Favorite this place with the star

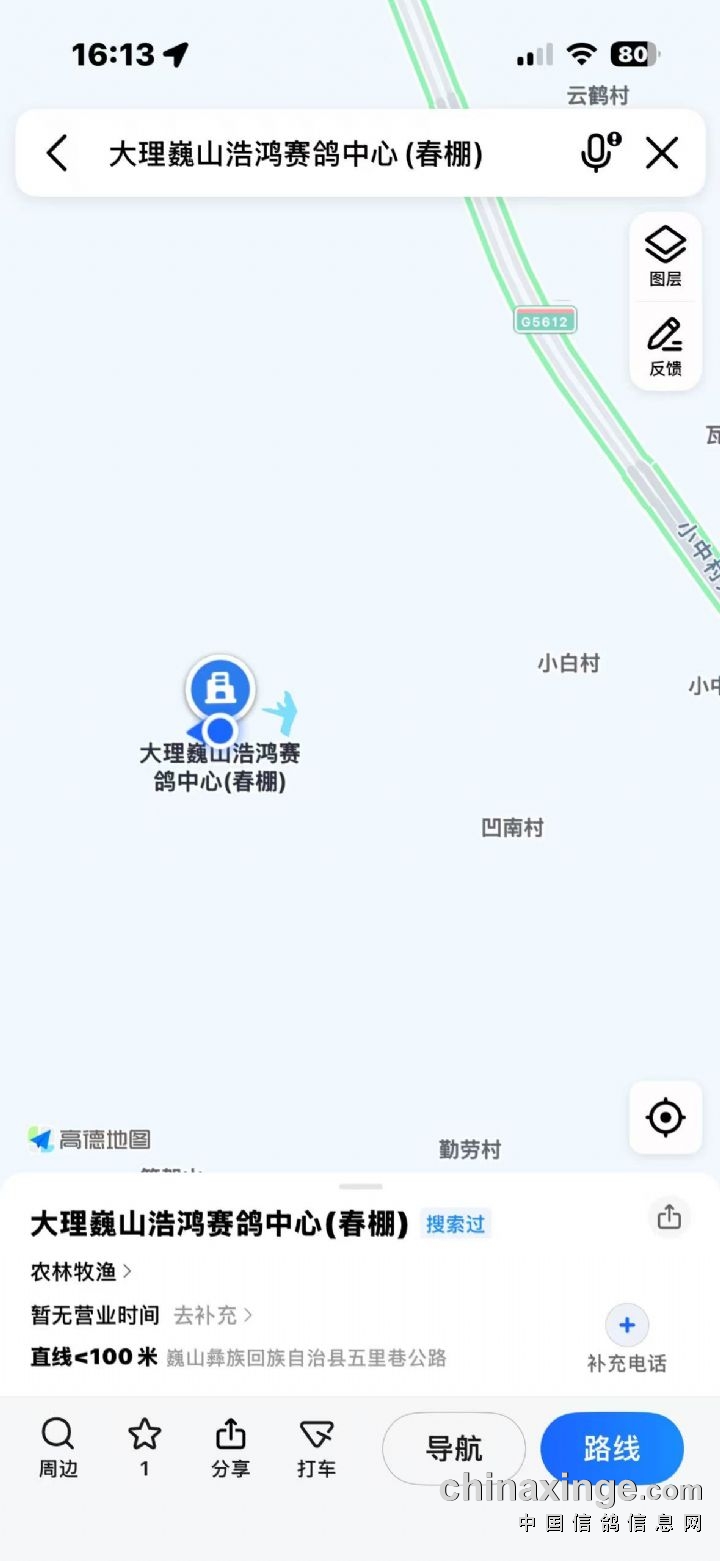click(145, 1447)
